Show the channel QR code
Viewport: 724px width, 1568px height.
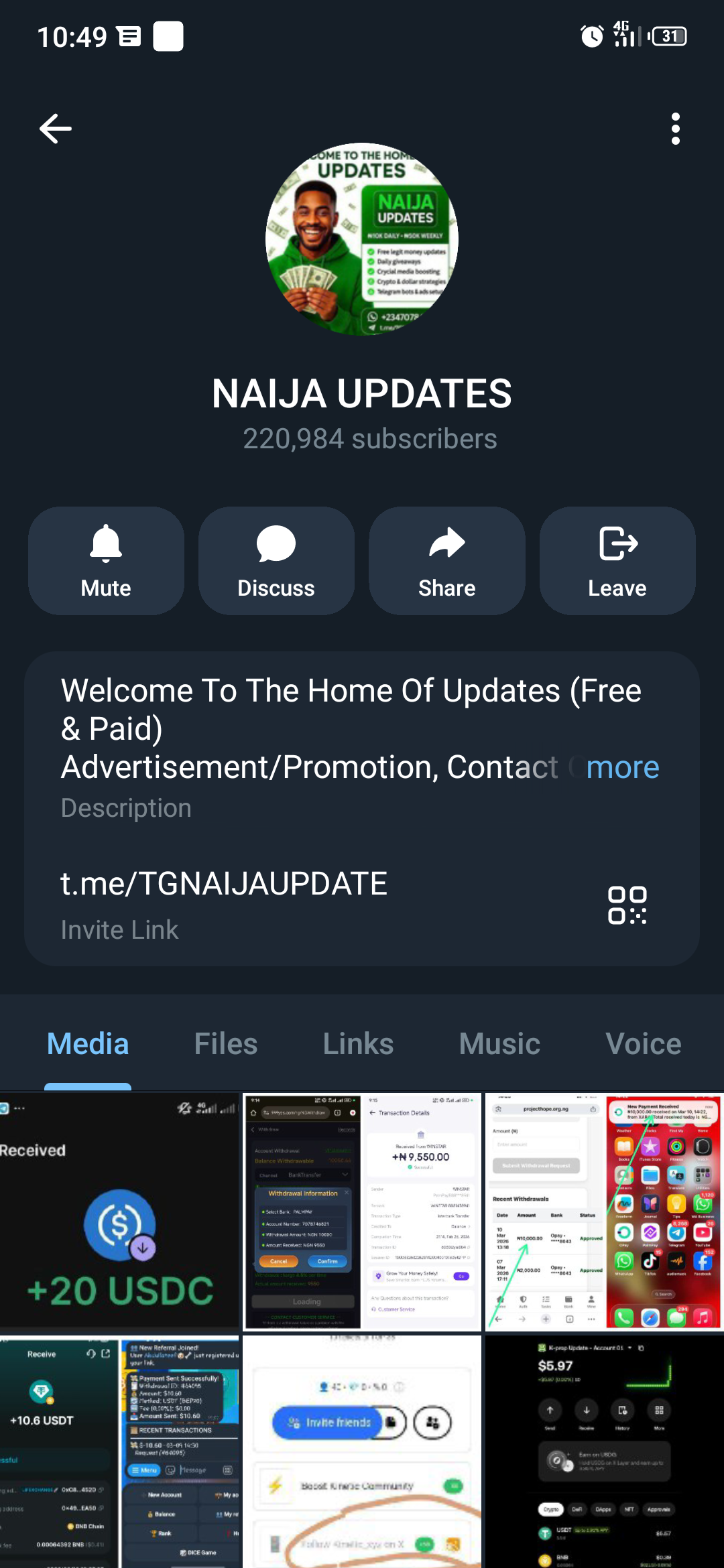[627, 905]
